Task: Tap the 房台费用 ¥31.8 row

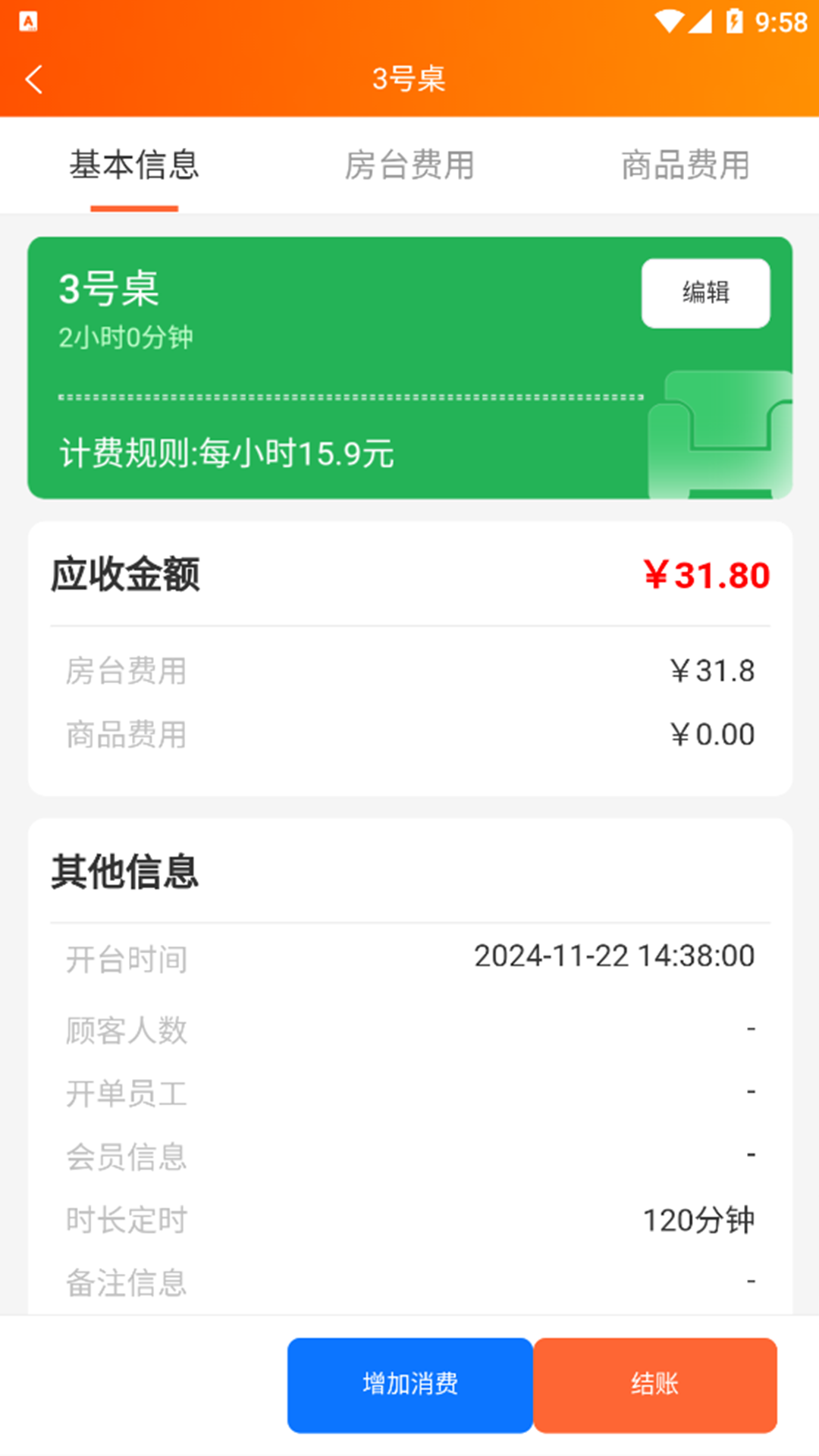Action: click(x=409, y=670)
